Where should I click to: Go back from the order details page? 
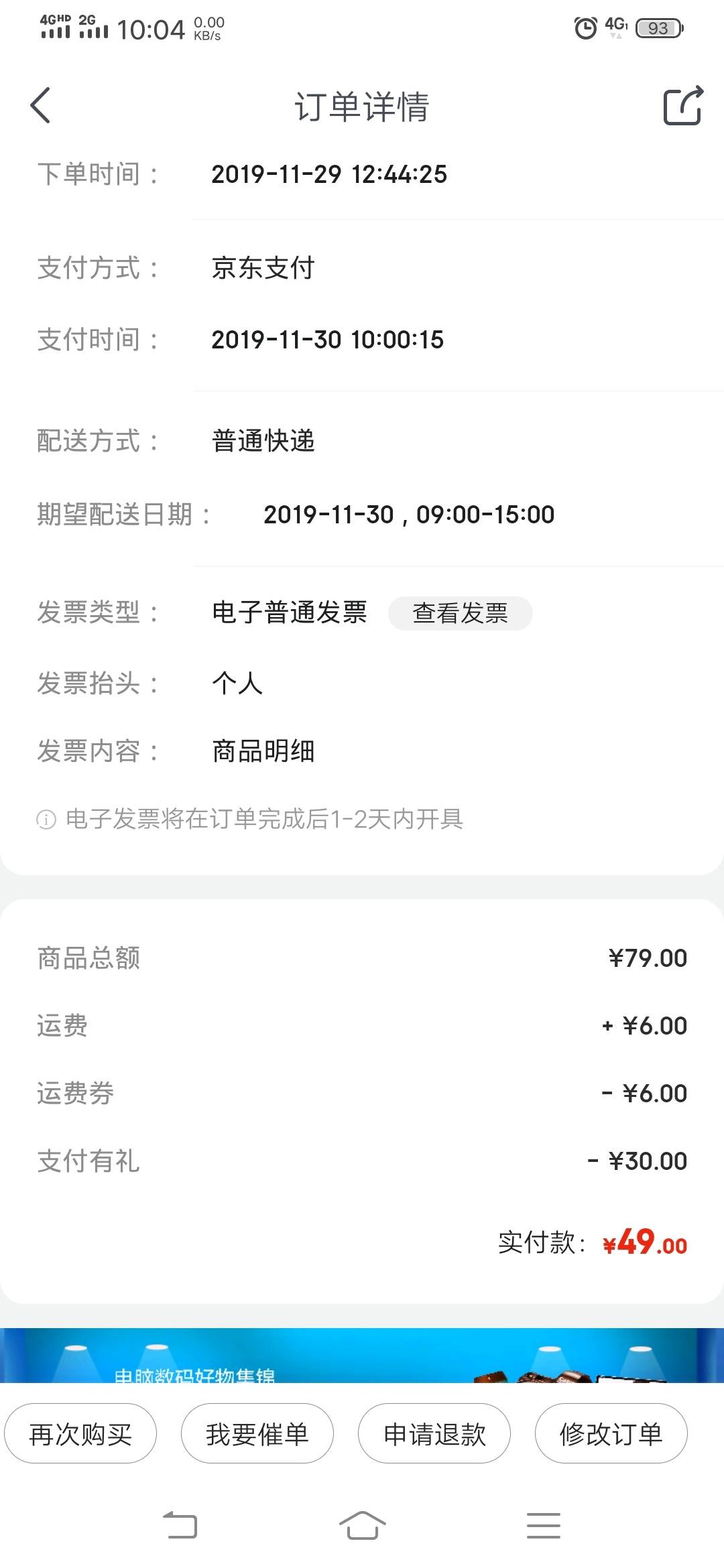pos(40,106)
